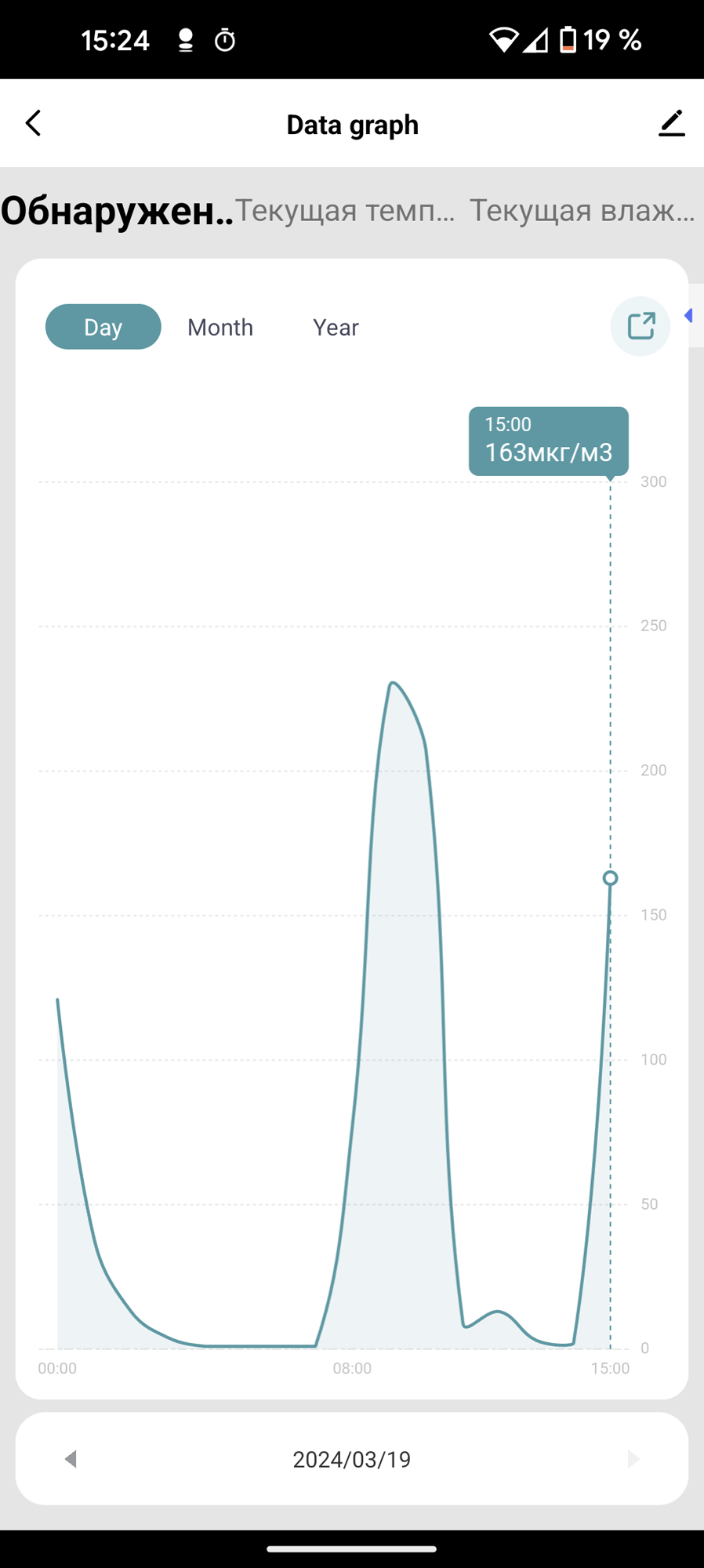
Task: Open the export graph icon
Action: tap(640, 326)
